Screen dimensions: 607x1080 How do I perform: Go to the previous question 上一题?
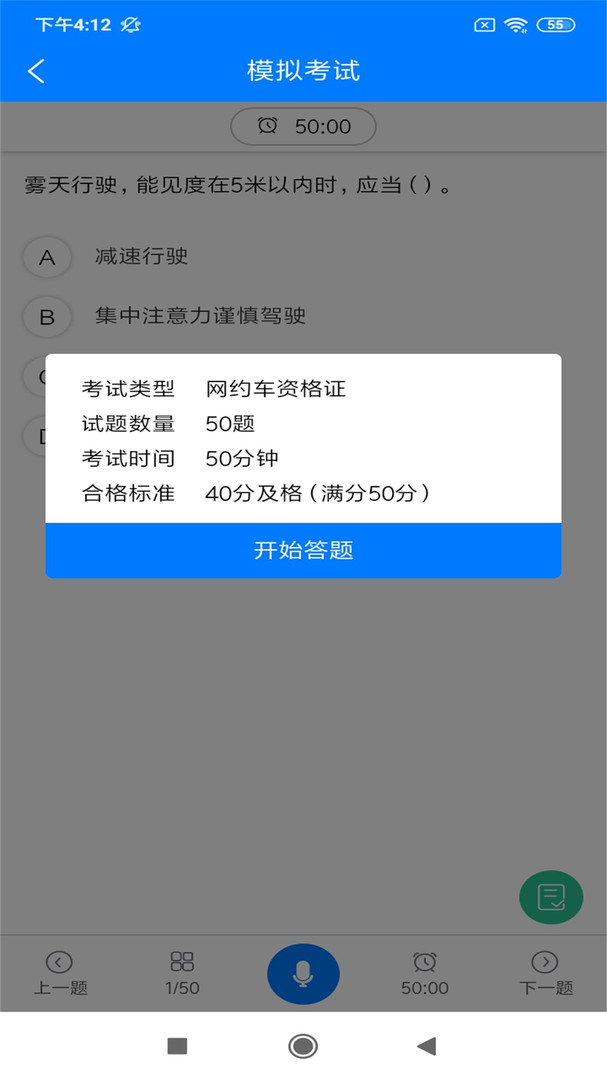pyautogui.click(x=60, y=973)
